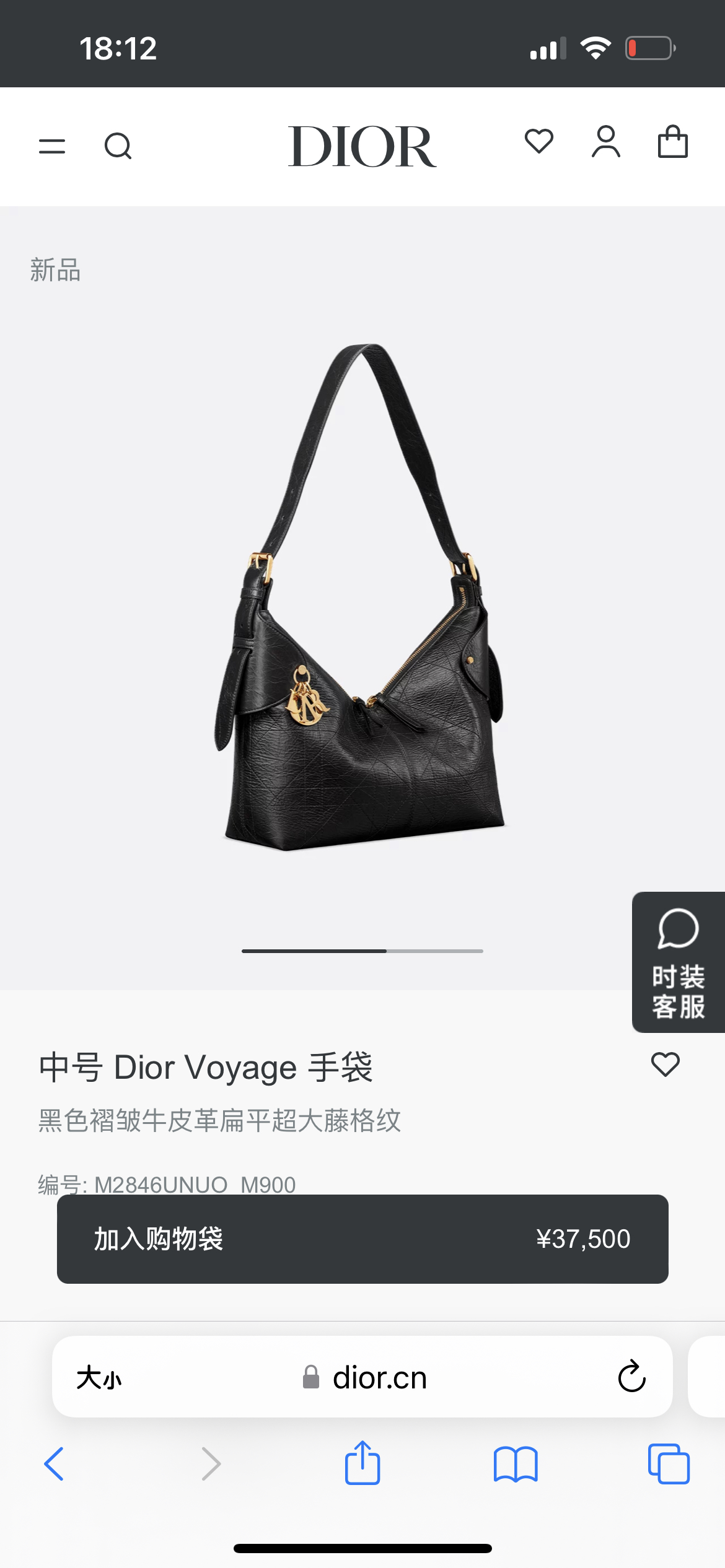Viewport: 725px width, 1568px height.
Task: Open the hamburger menu
Action: pyautogui.click(x=52, y=146)
